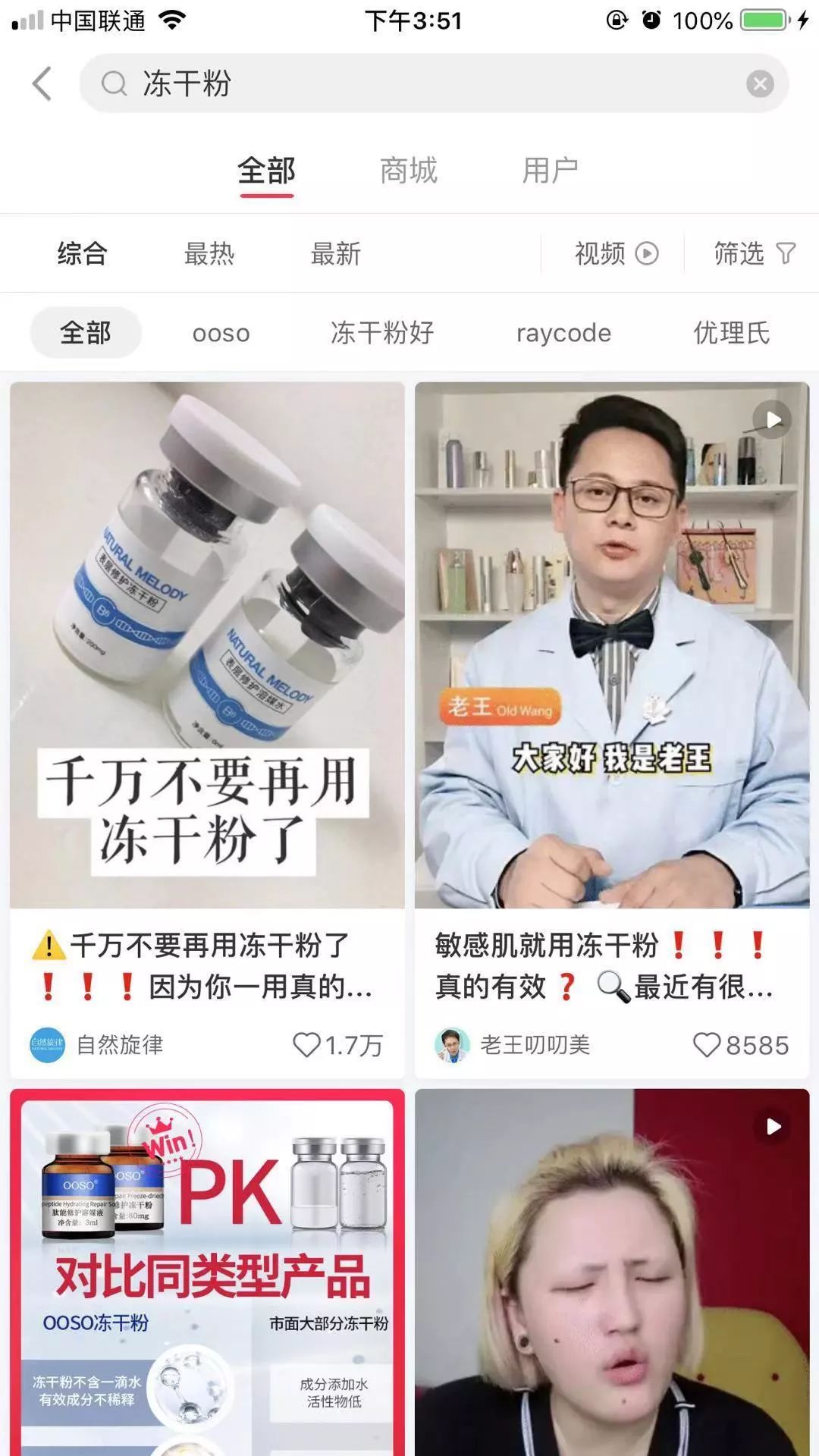Tap the back arrow to exit search
The height and width of the screenshot is (1456, 819).
click(41, 83)
